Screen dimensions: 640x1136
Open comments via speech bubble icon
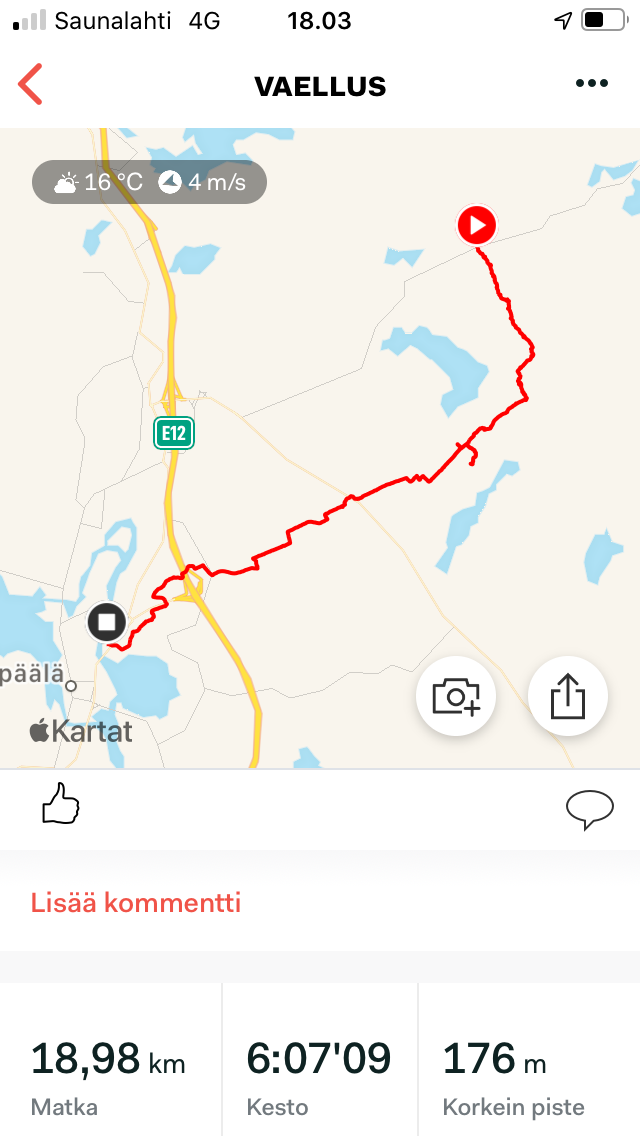589,808
